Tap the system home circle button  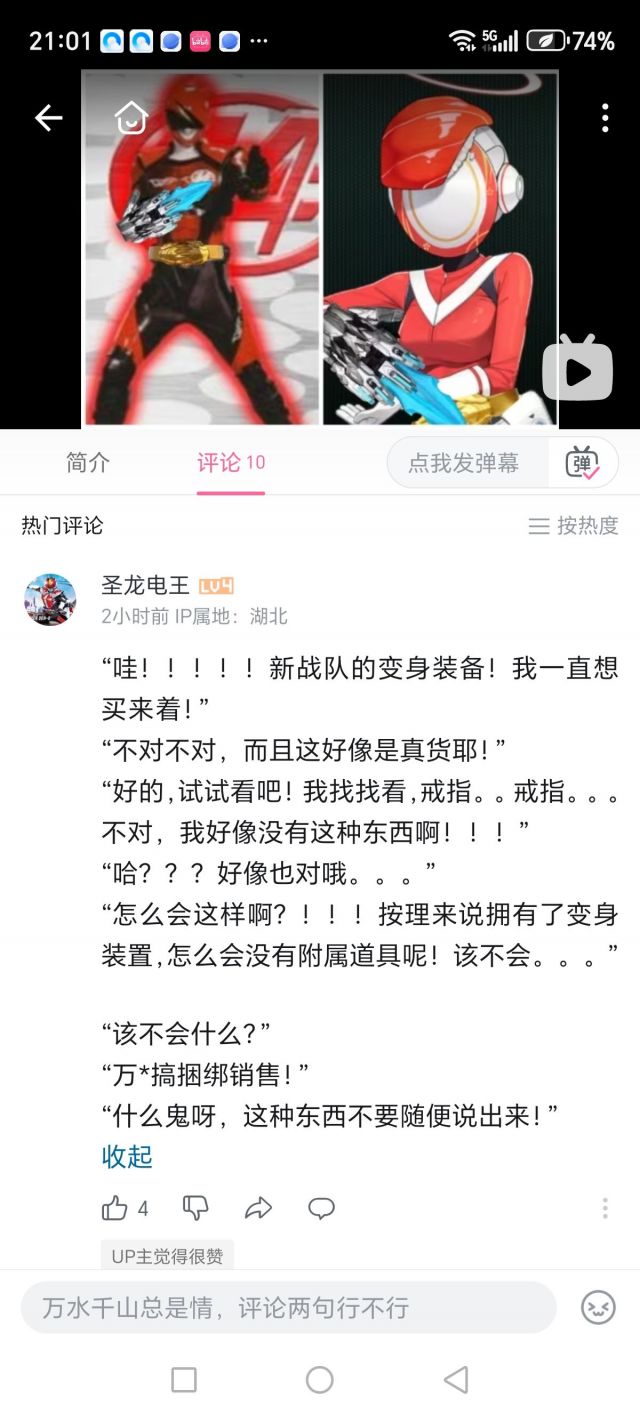[x=320, y=1380]
